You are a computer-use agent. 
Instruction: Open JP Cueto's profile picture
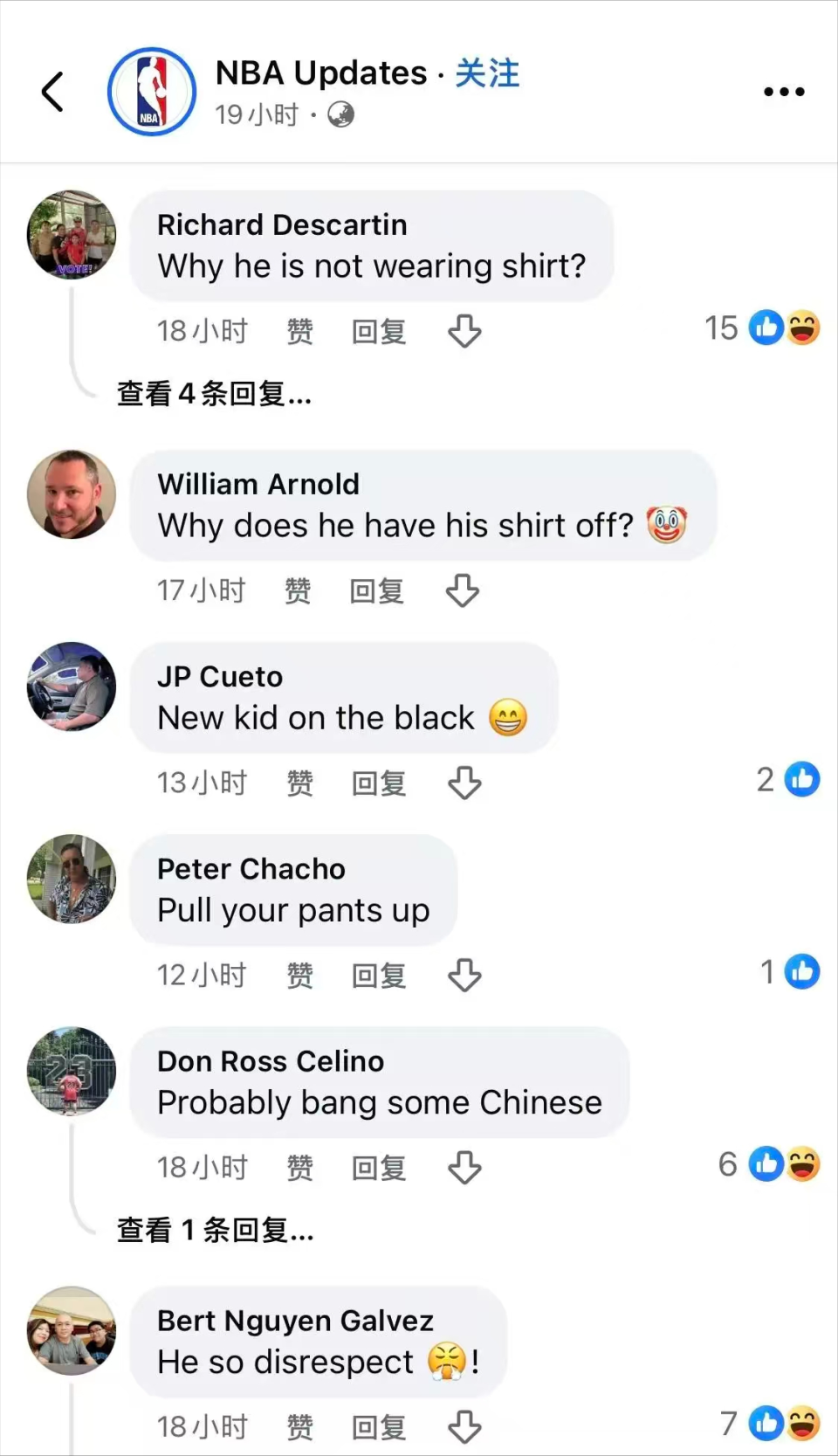[72, 687]
